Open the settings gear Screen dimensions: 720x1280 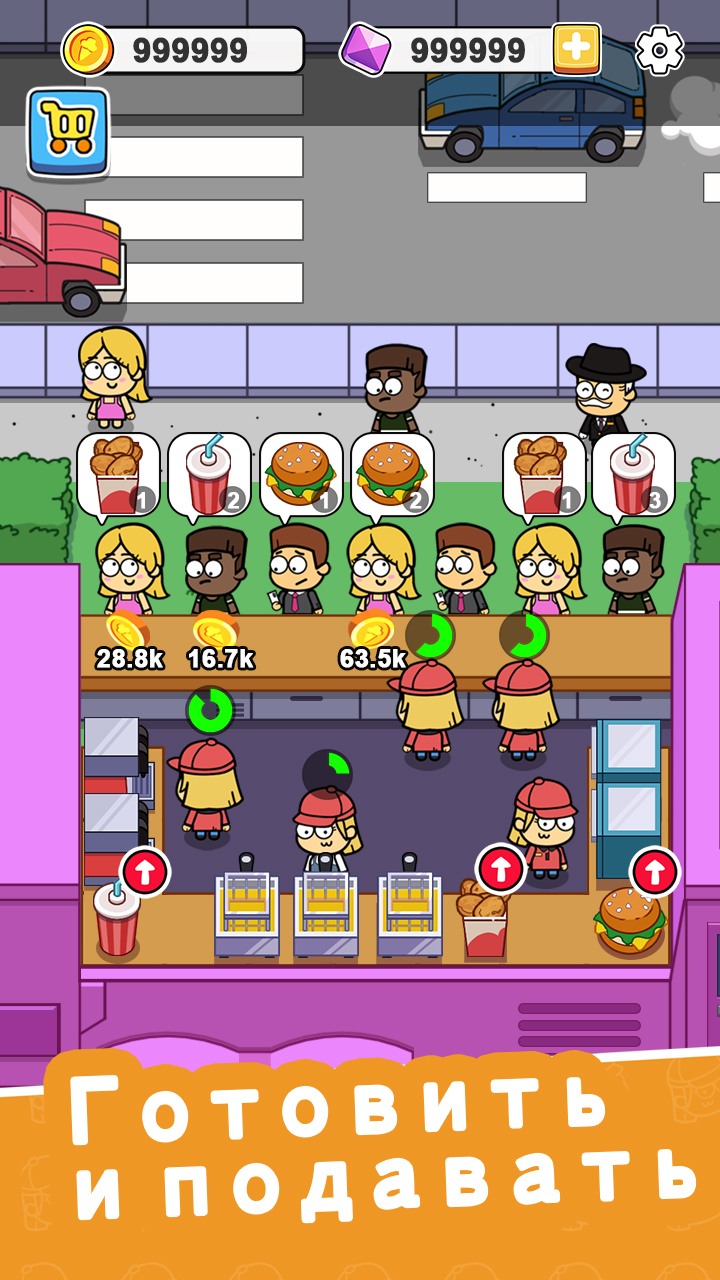[x=660, y=49]
